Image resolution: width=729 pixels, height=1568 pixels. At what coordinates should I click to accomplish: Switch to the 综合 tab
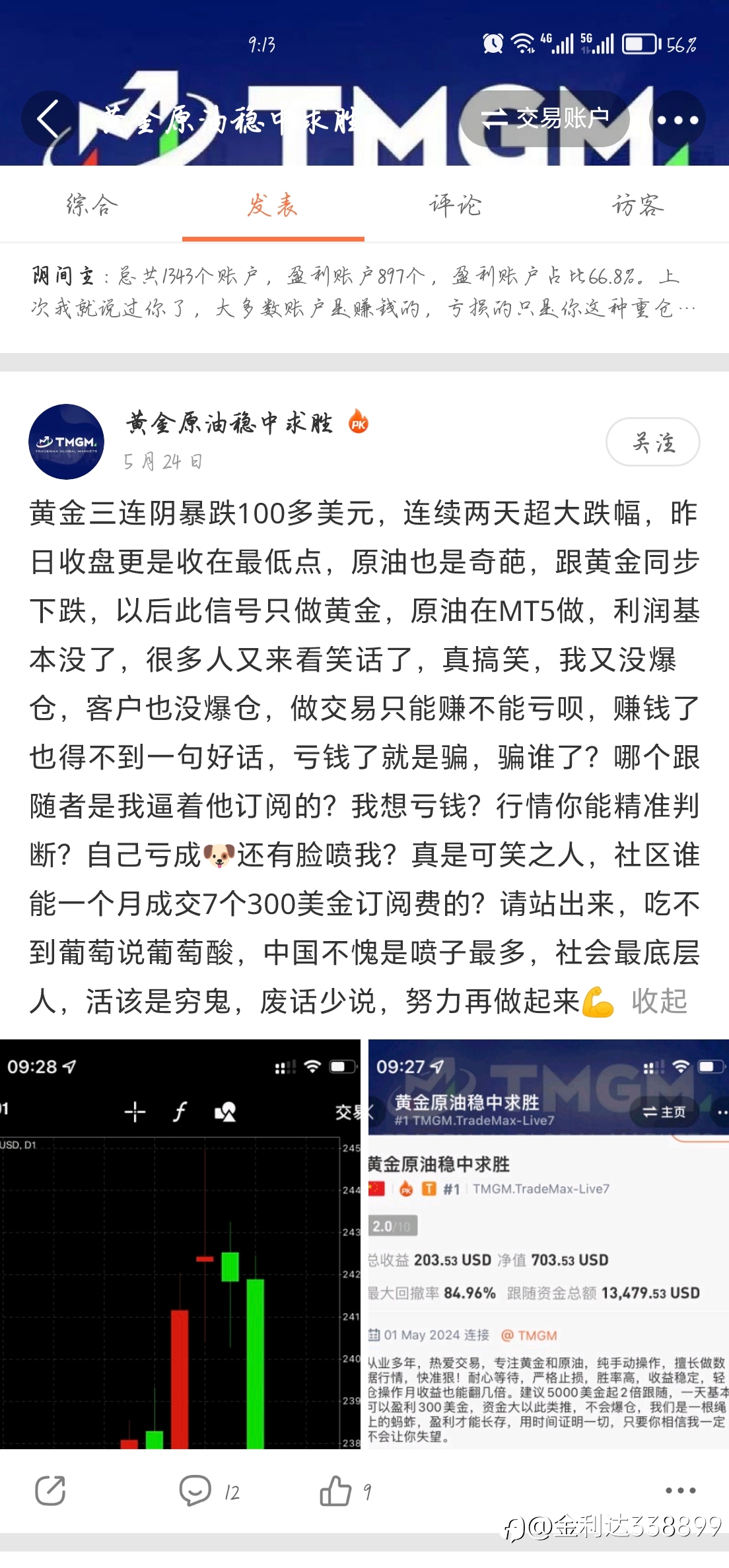pyautogui.click(x=92, y=205)
